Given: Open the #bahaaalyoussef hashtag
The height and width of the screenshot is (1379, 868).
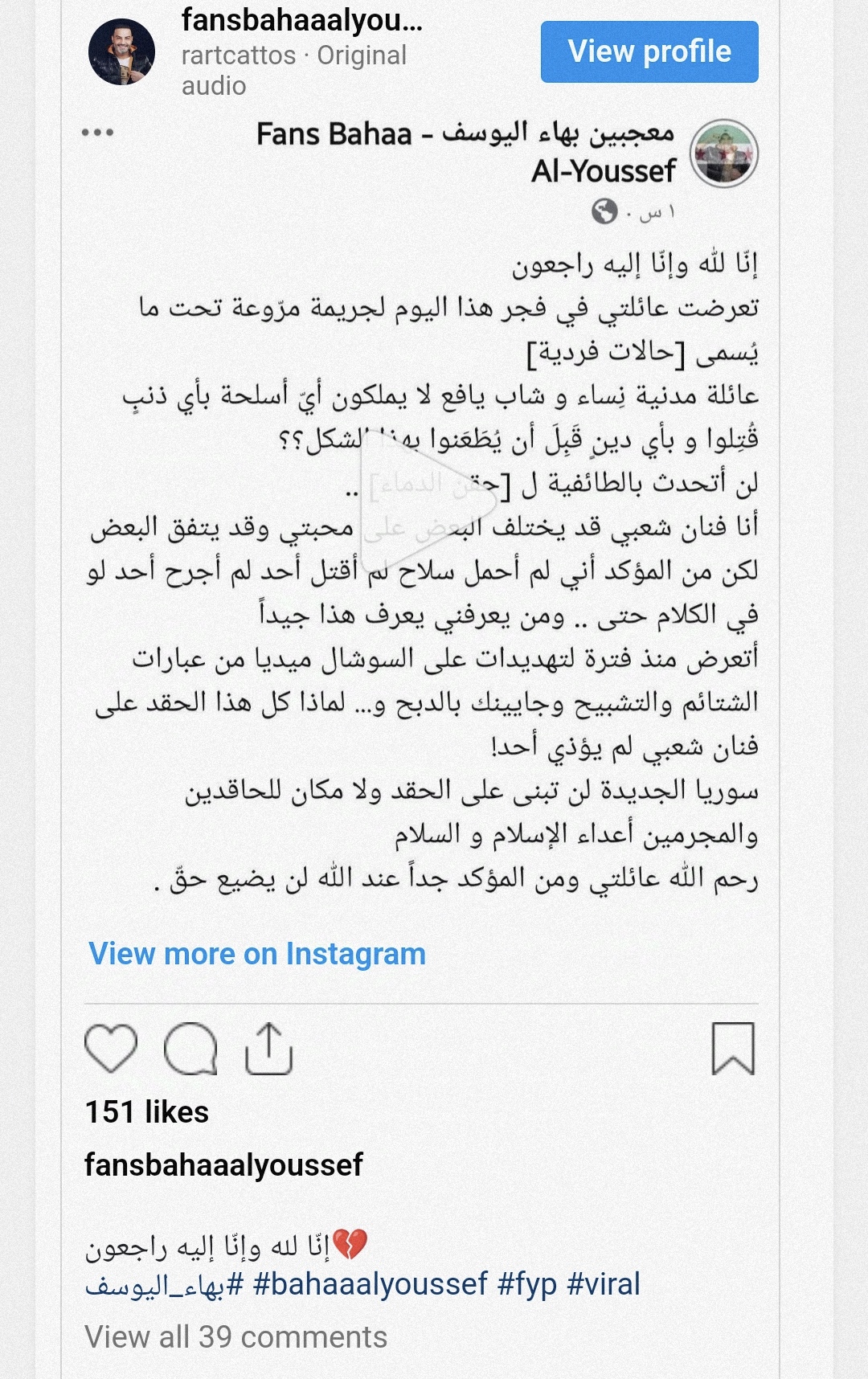Looking at the screenshot, I should 370,1284.
